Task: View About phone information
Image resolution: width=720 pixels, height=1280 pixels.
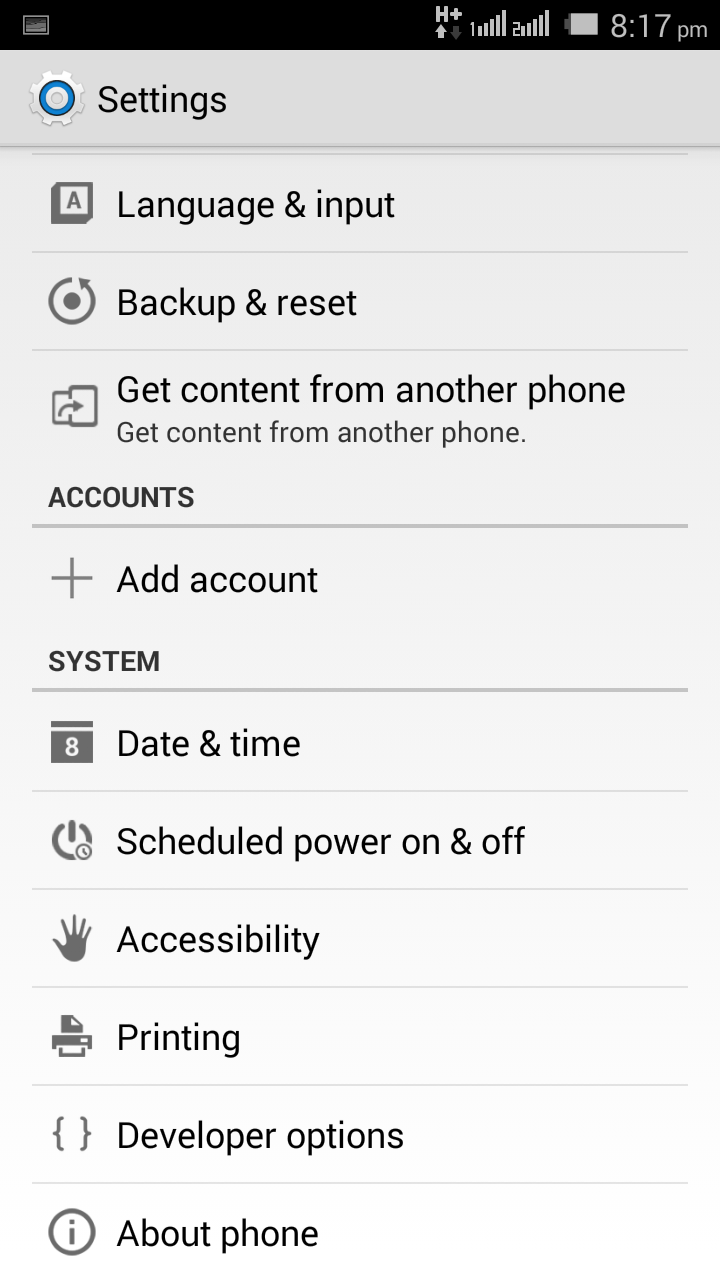Action: click(x=360, y=1233)
